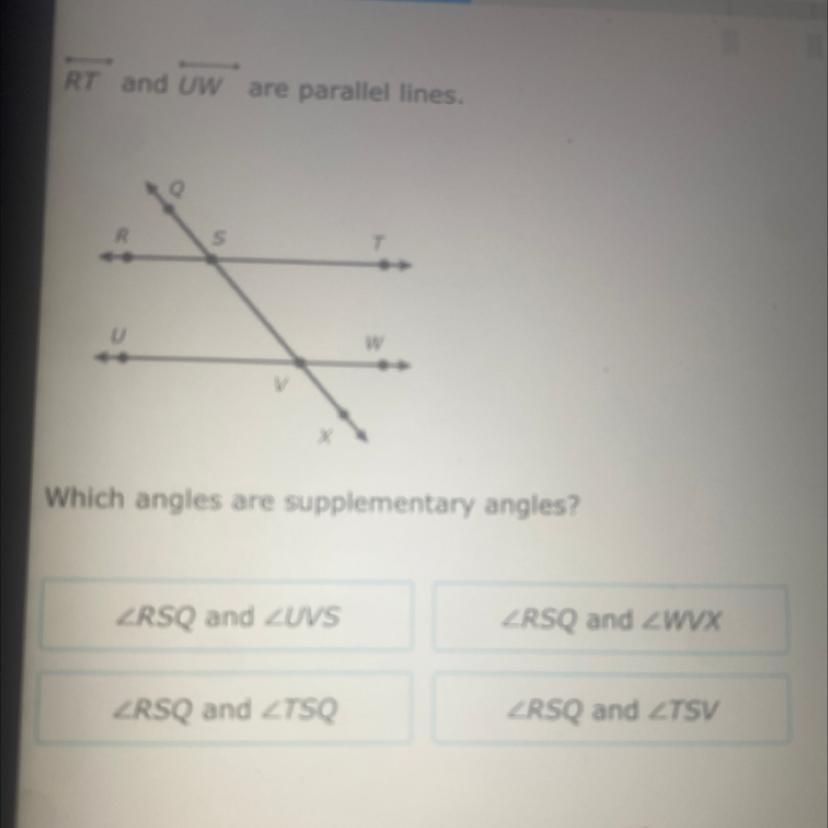Pick ∠RSQ and ∠TSQ as the answer

pyautogui.click(x=224, y=708)
